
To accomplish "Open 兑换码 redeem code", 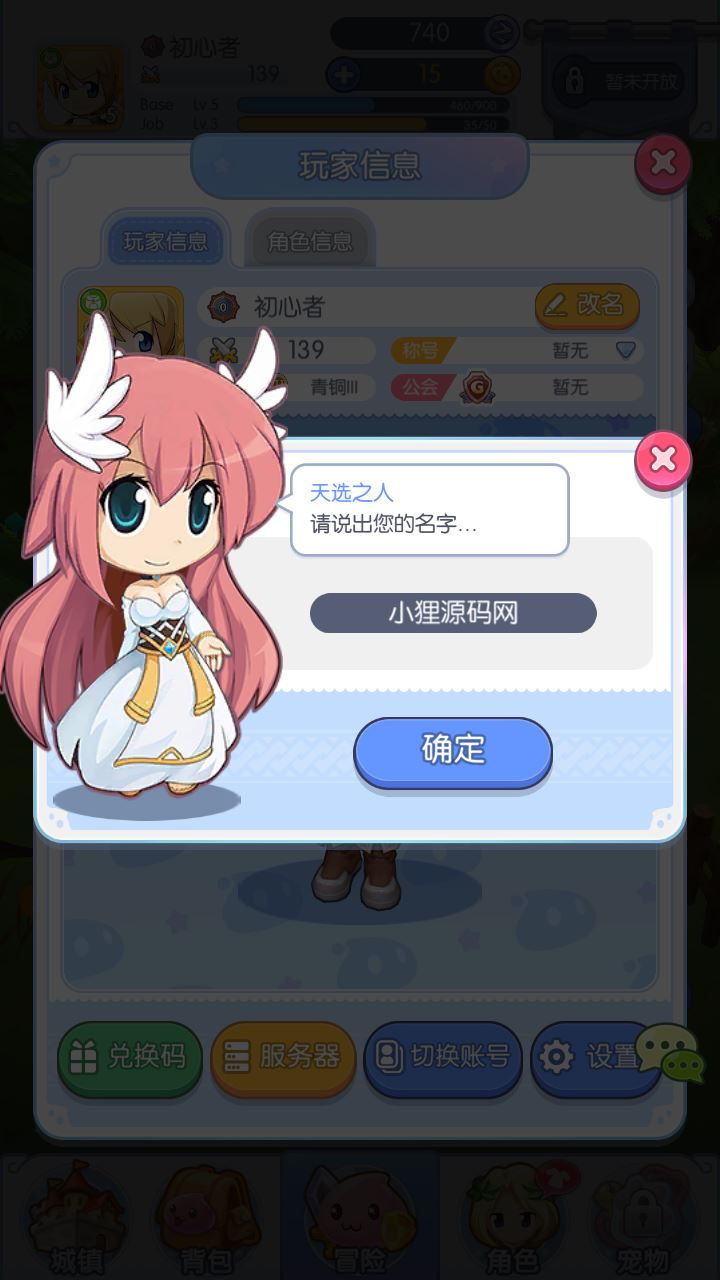I will pyautogui.click(x=130, y=1057).
